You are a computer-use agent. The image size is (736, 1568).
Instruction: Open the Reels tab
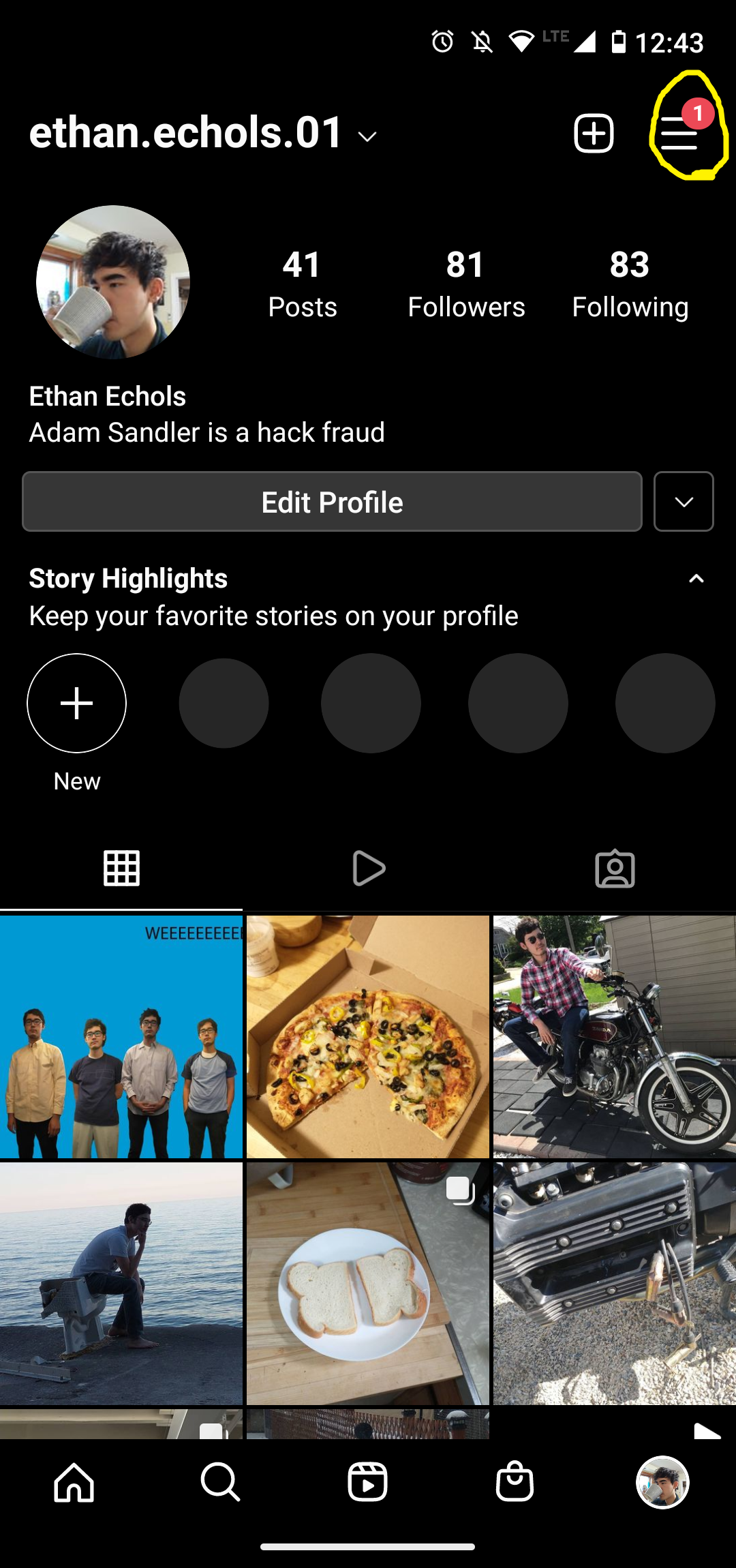(368, 1482)
